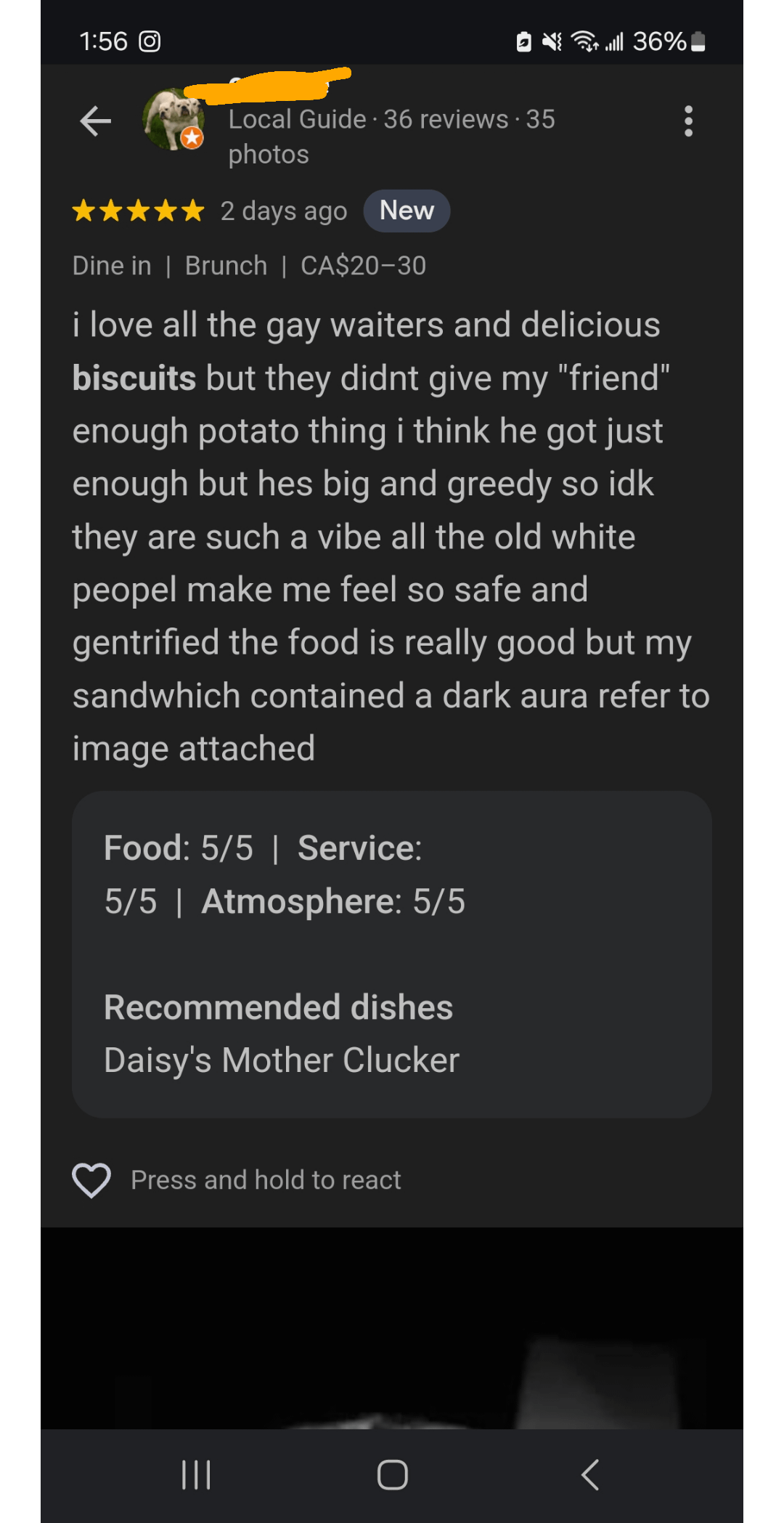The width and height of the screenshot is (784, 1523).
Task: Tap the system home button
Action: coord(393,1475)
